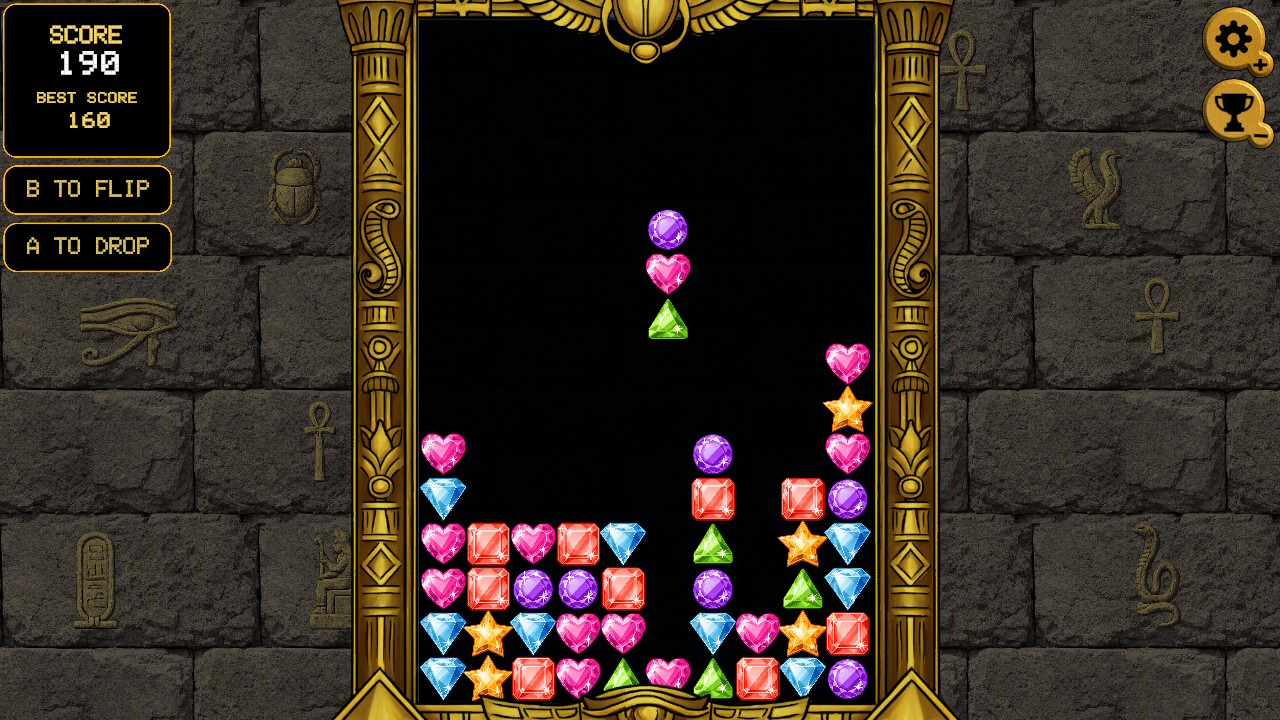This screenshot has width=1280, height=720.
Task: Open the settings gear icon
Action: [x=1234, y=40]
